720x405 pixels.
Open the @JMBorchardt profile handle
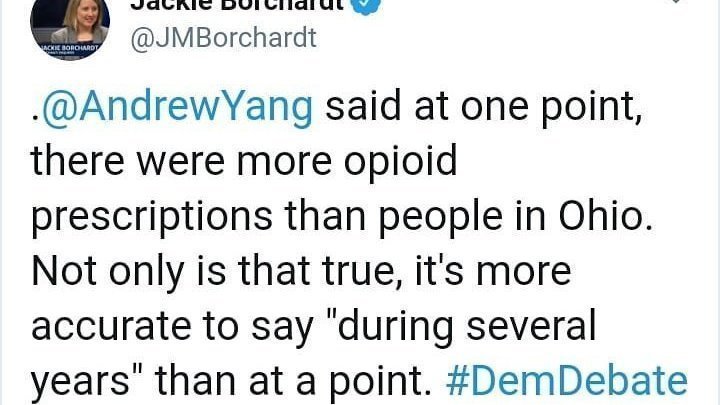point(223,40)
